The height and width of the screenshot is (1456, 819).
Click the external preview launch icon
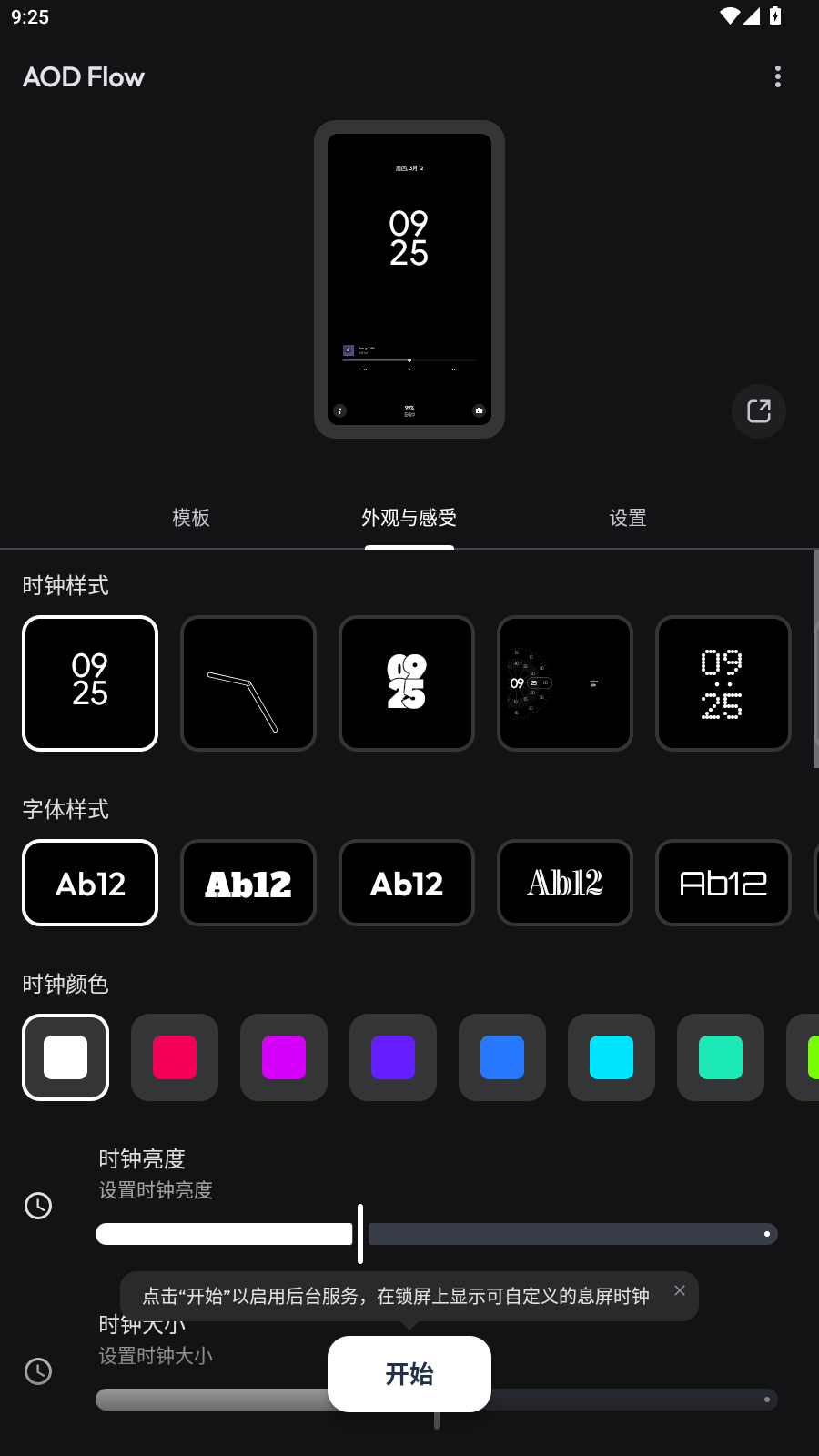pos(758,411)
